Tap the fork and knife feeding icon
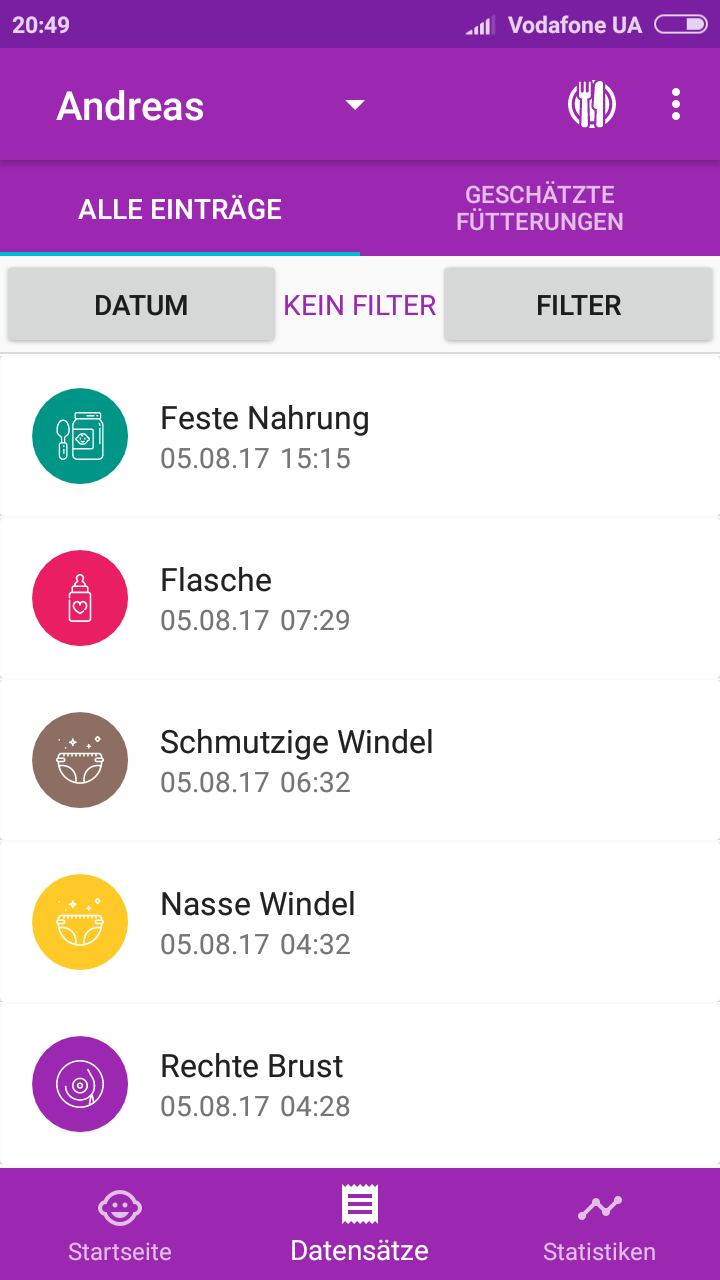Image resolution: width=720 pixels, height=1280 pixels. [592, 104]
